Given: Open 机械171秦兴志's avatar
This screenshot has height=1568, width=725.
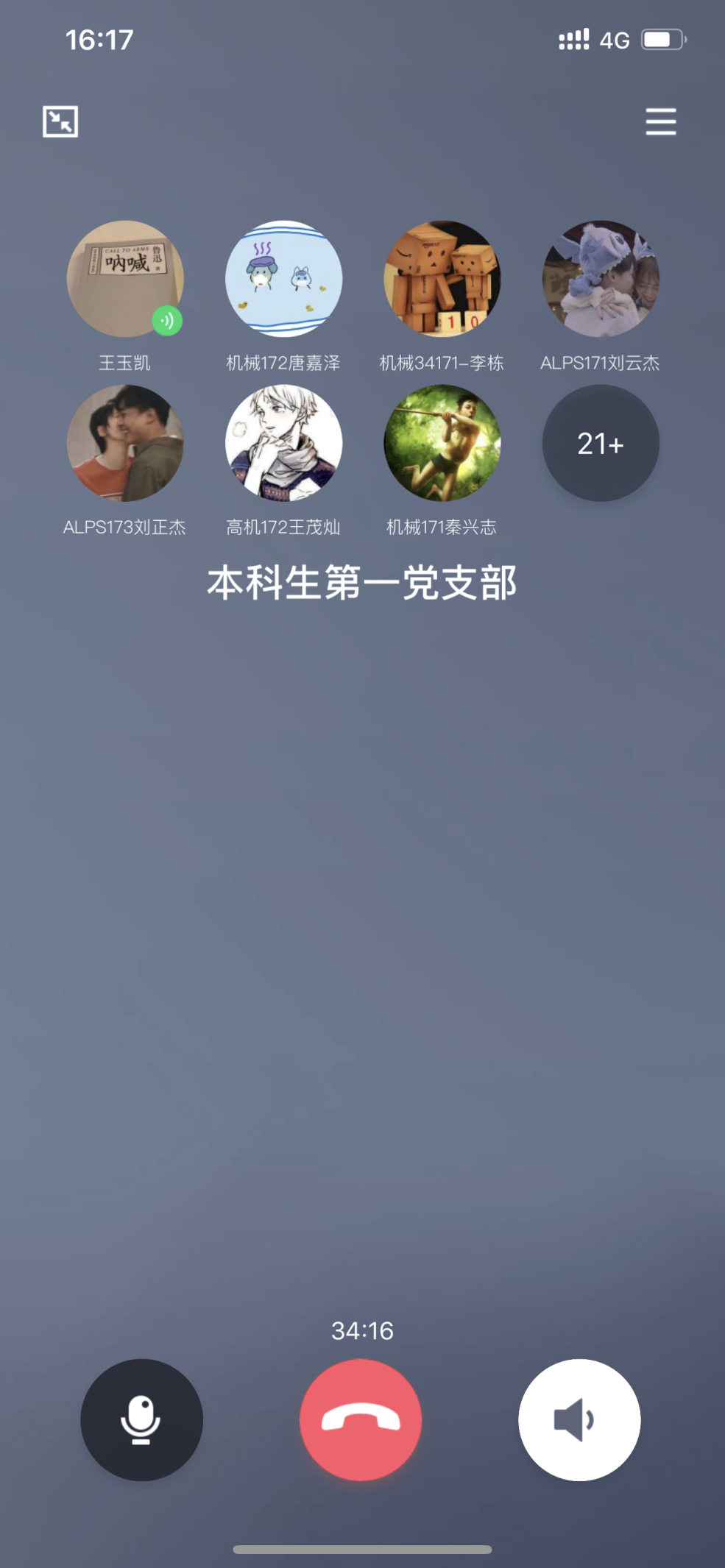Looking at the screenshot, I should (442, 443).
